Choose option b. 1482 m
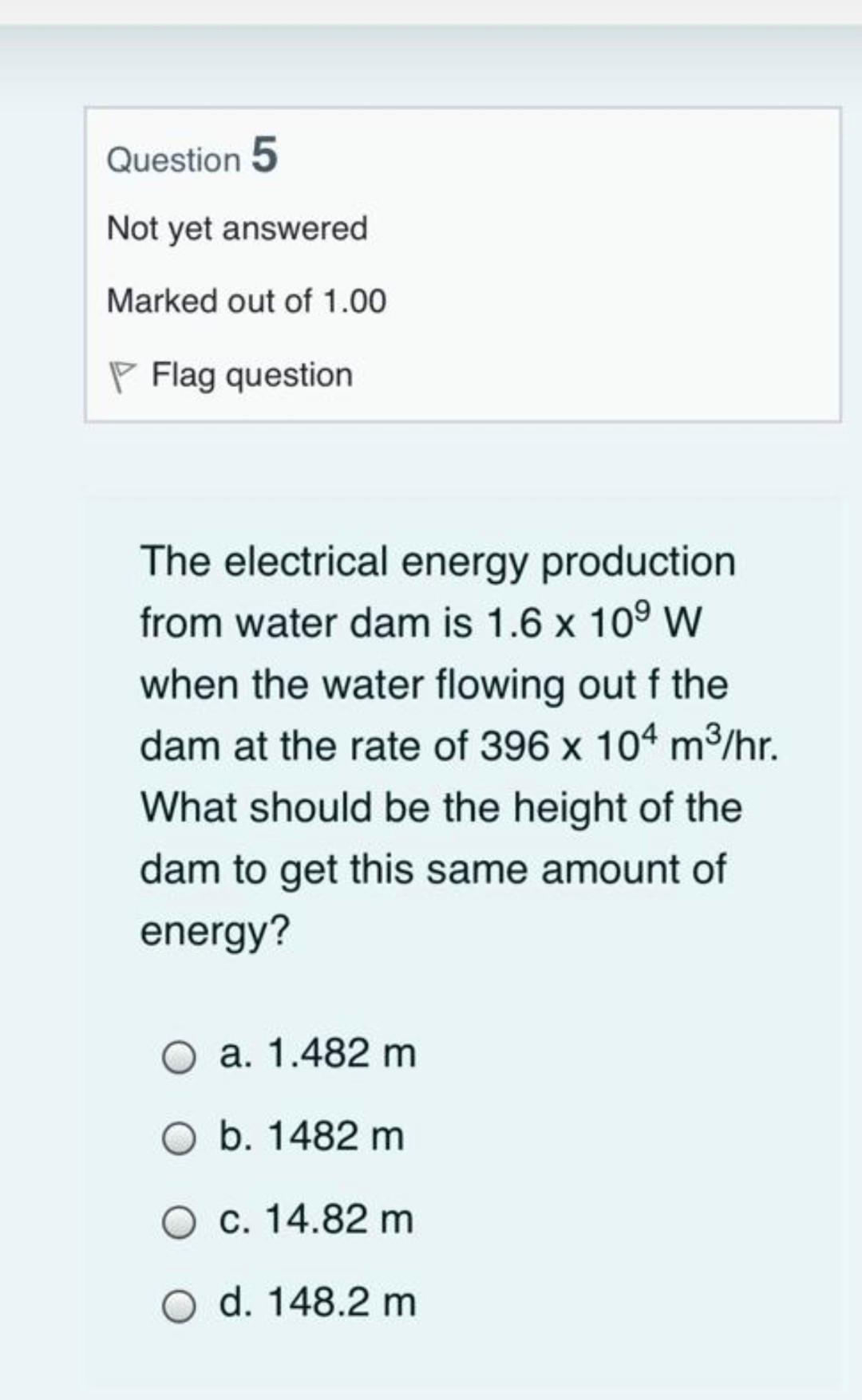862x1400 pixels. coord(180,1139)
